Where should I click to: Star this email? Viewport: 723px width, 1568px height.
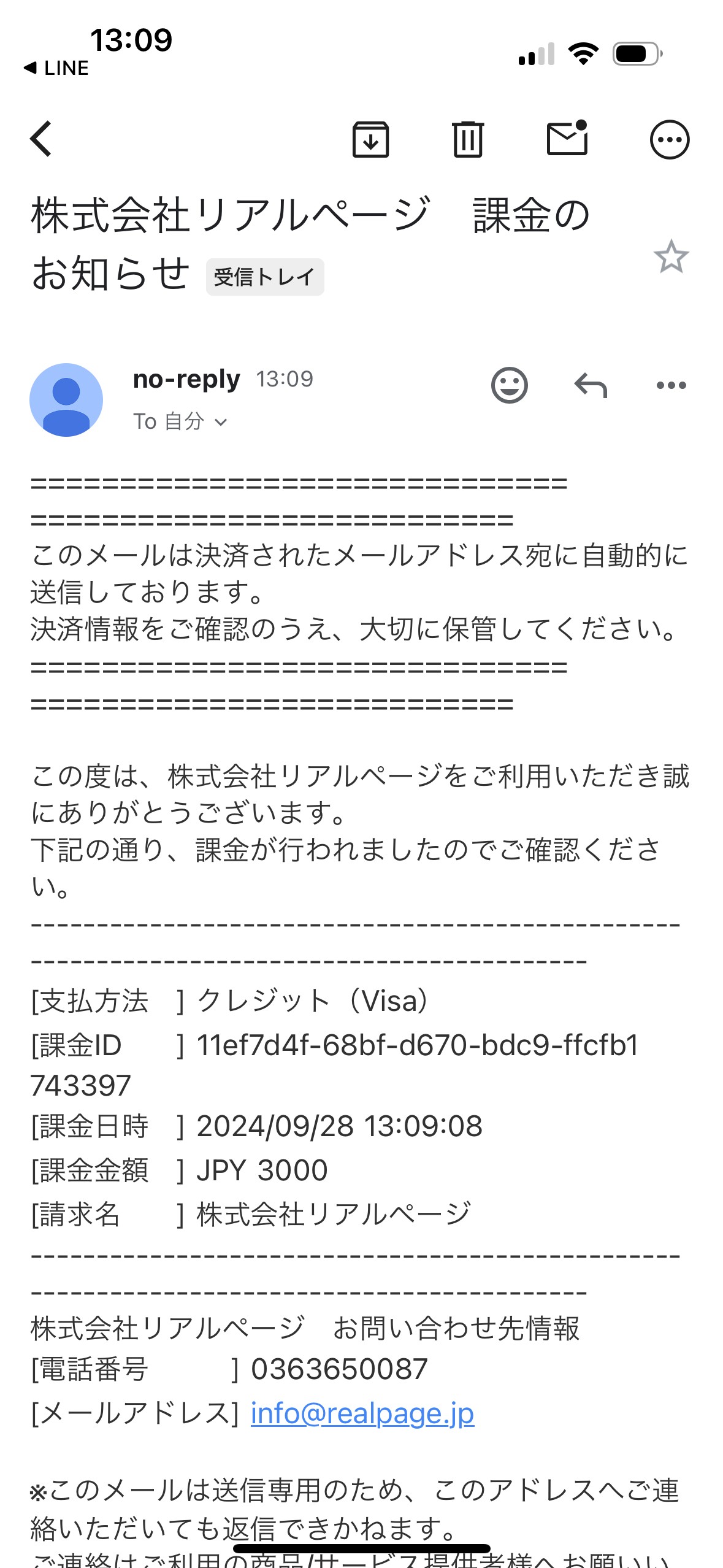coord(671,256)
